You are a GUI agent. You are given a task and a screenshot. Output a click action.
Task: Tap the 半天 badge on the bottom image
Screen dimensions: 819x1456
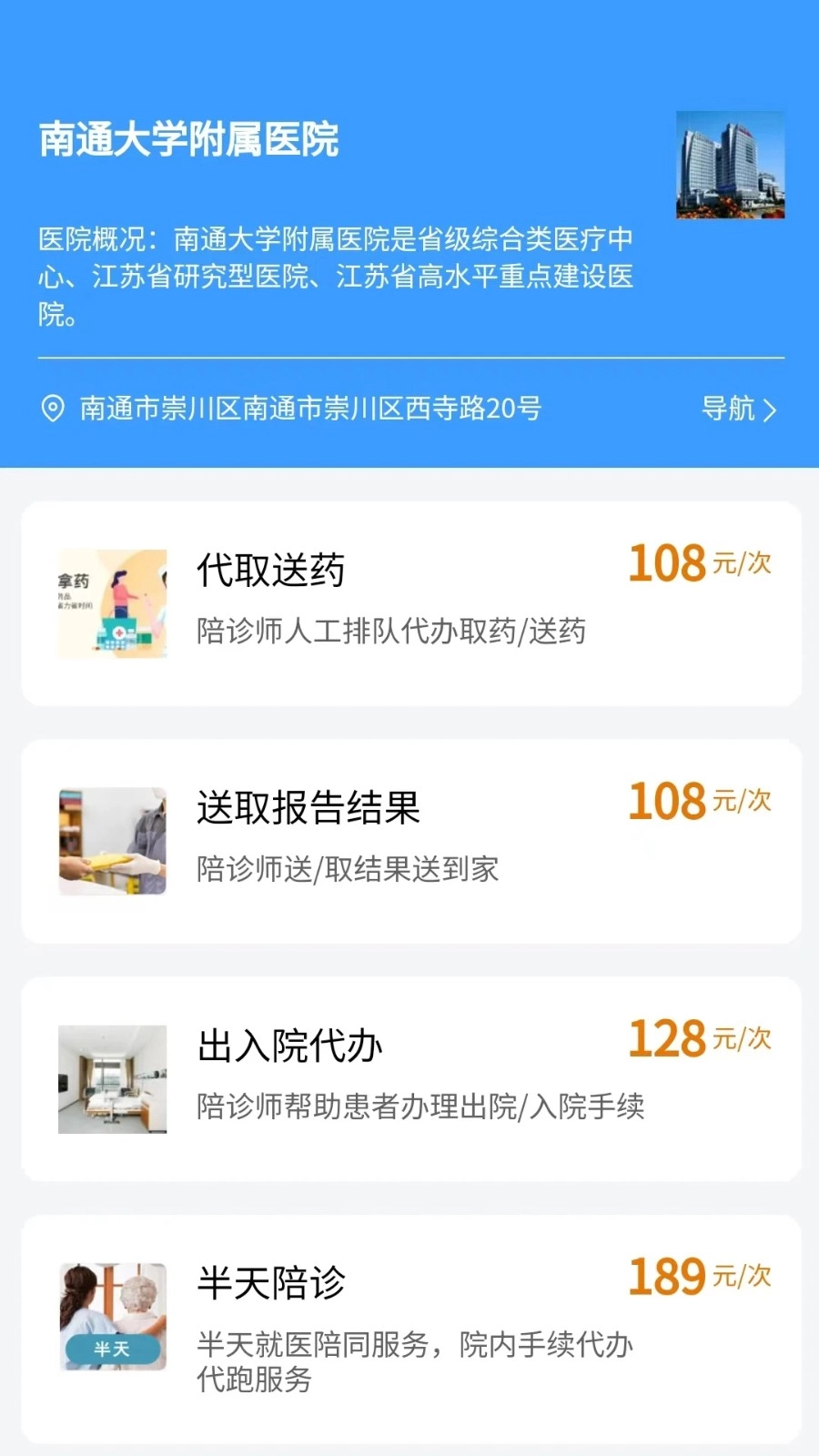111,1350
